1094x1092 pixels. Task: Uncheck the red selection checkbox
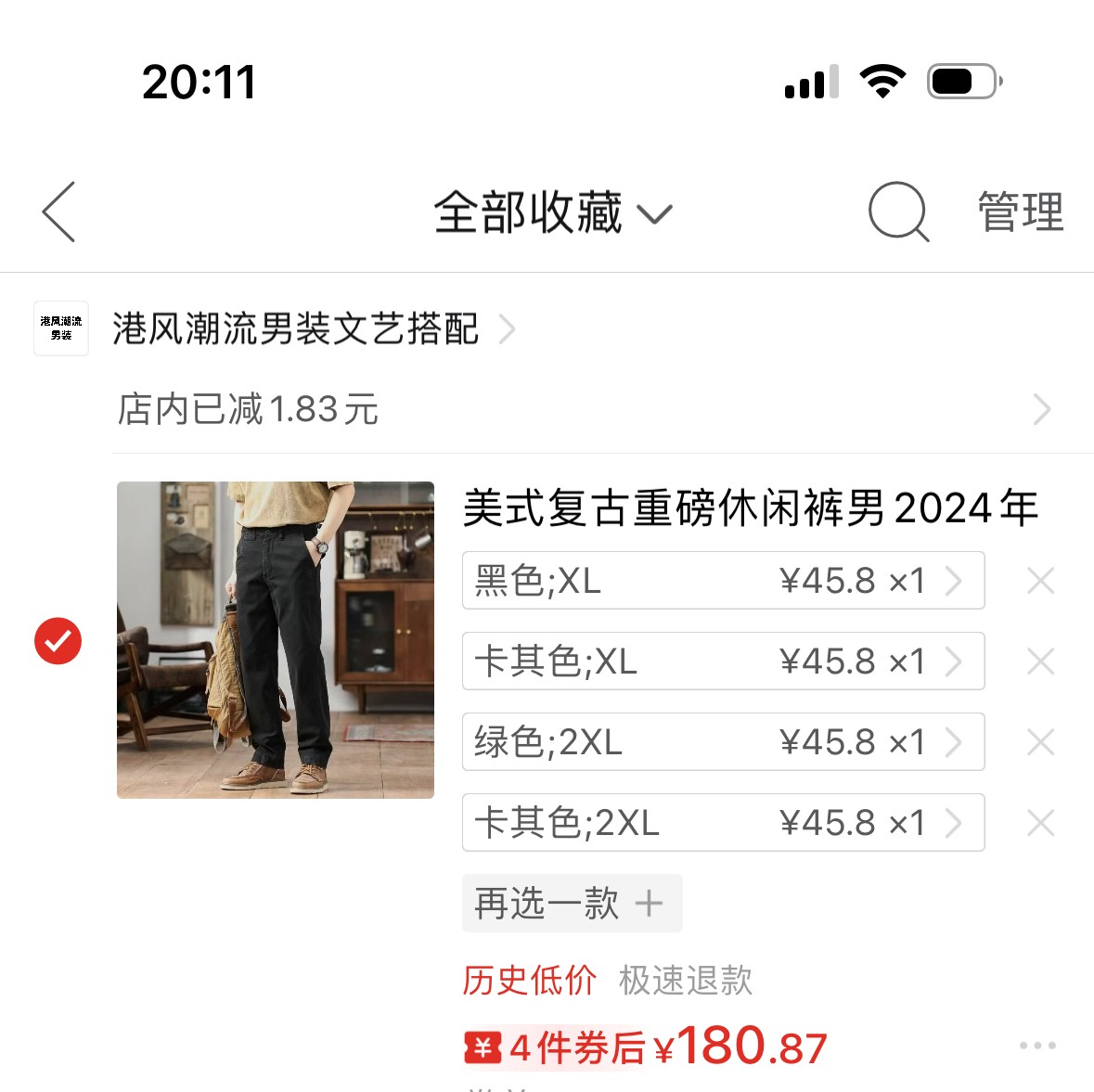click(58, 640)
